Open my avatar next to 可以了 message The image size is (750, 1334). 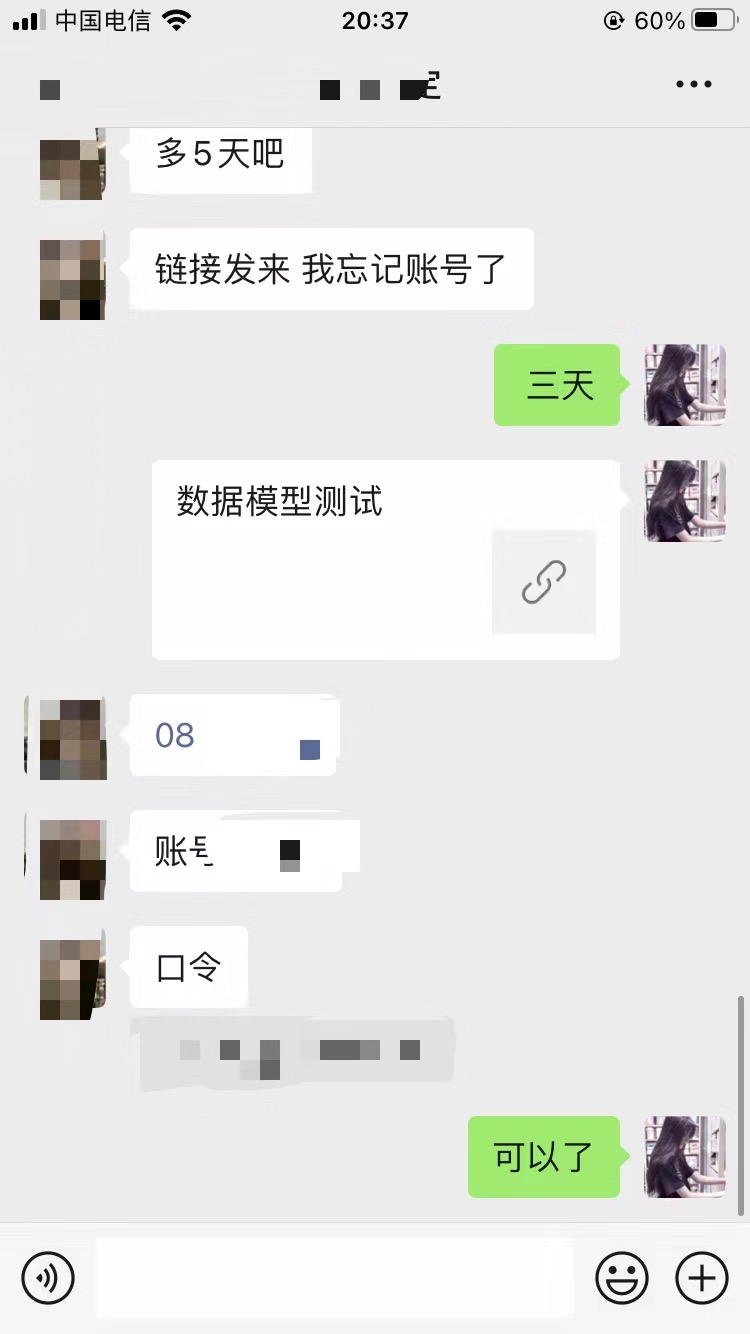pos(685,1157)
